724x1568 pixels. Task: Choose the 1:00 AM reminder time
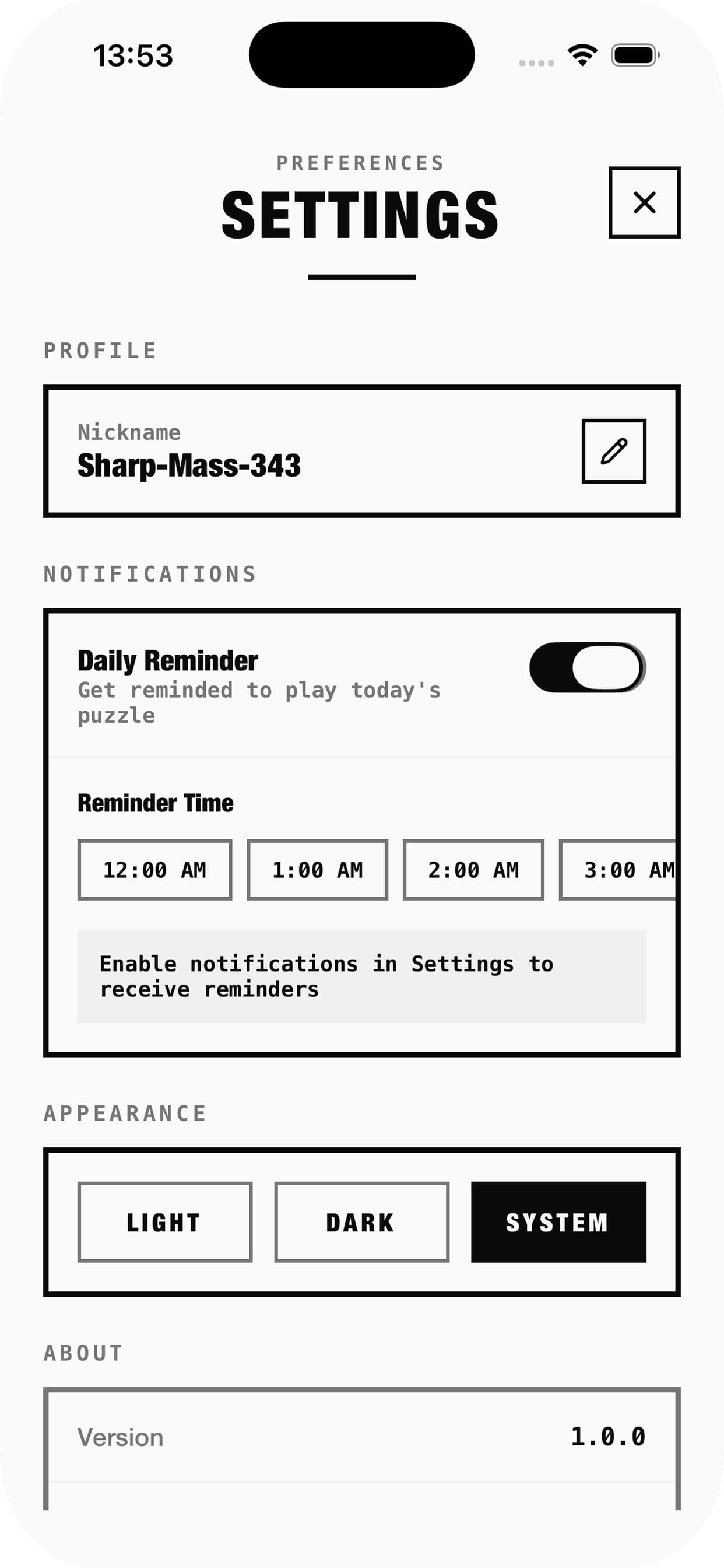click(317, 870)
